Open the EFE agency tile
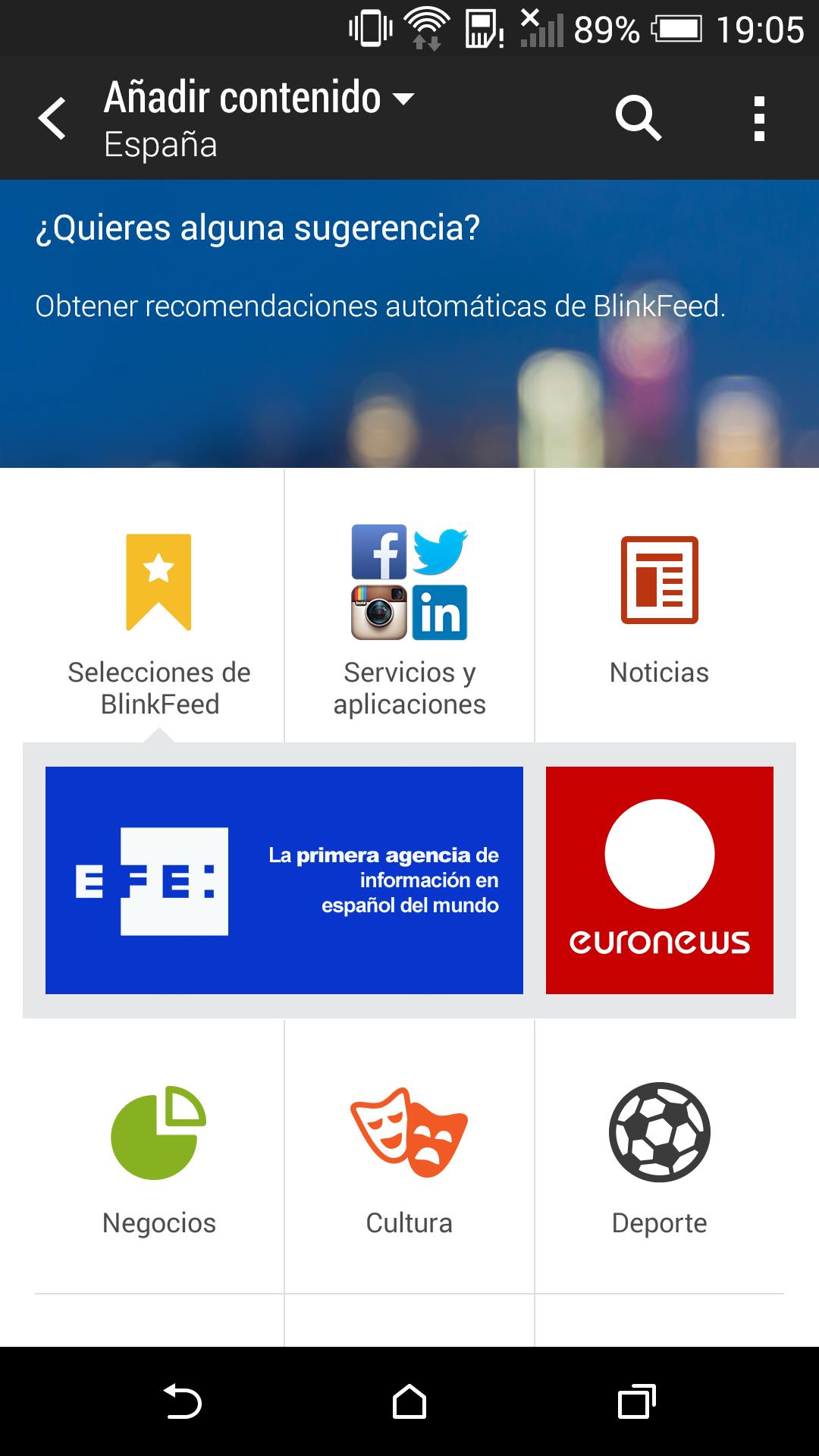 [x=284, y=880]
